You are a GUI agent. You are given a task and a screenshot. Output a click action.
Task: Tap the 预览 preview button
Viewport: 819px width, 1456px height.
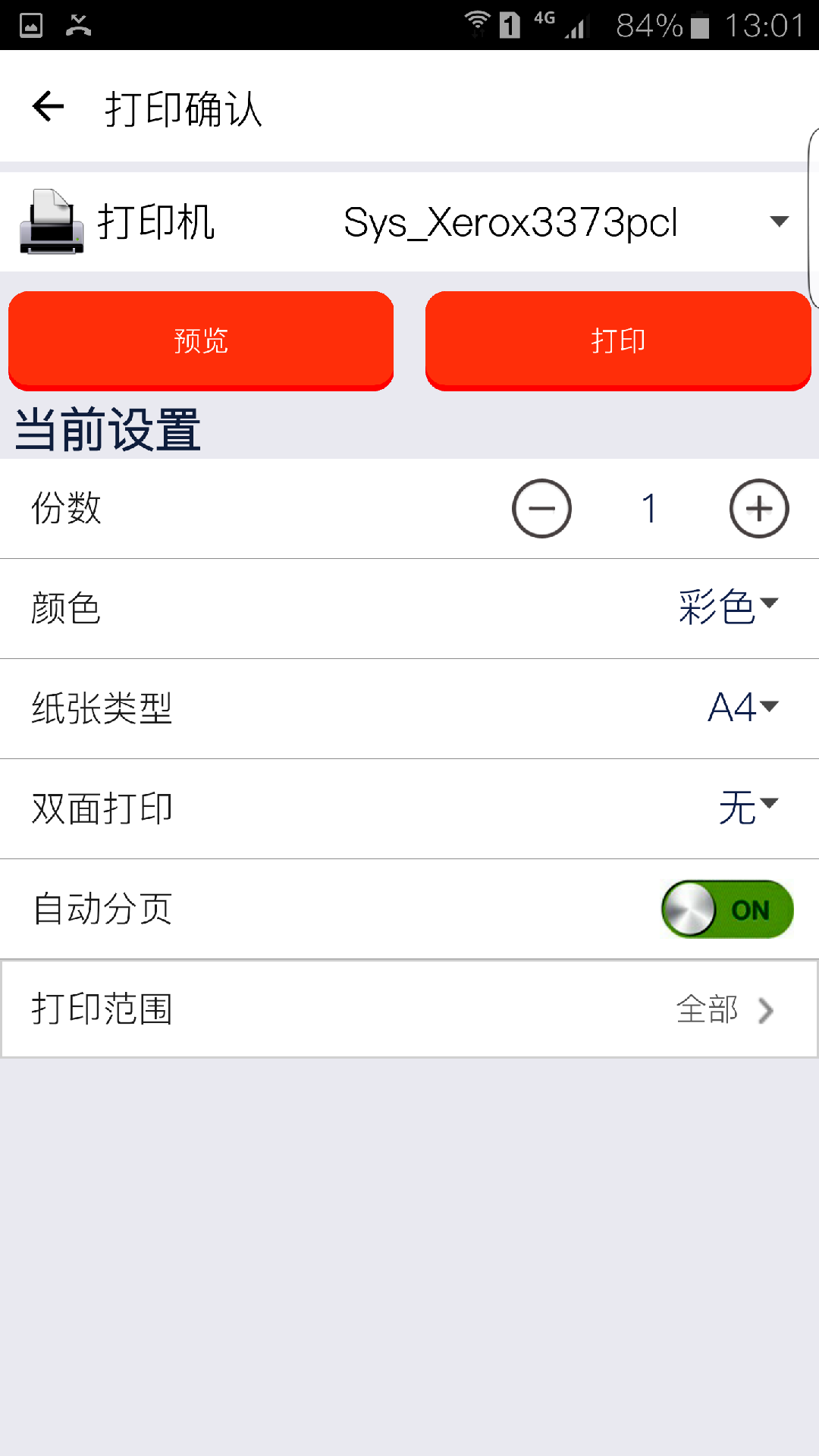(201, 340)
